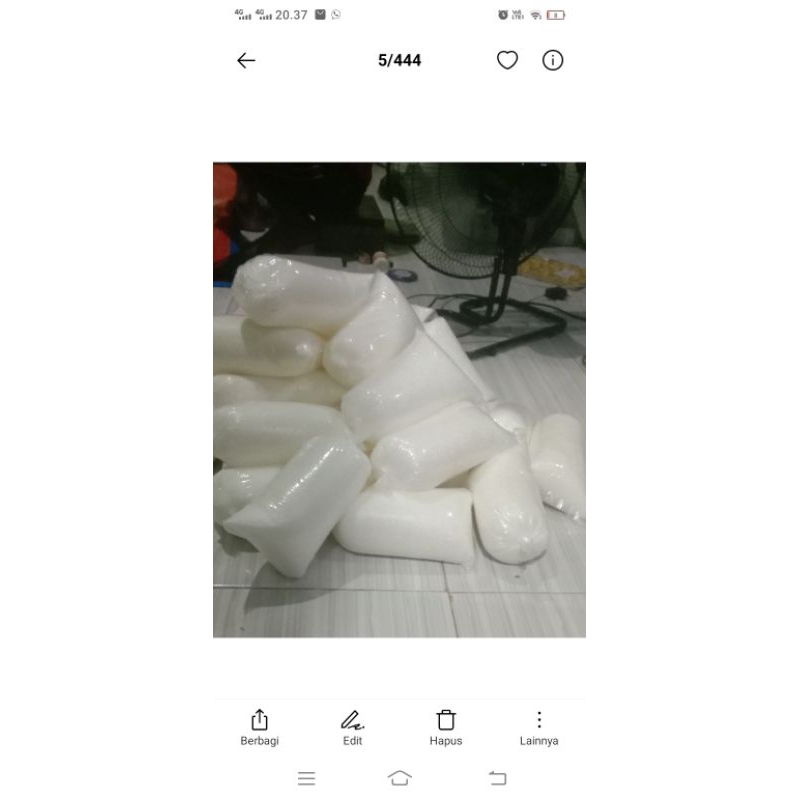Image resolution: width=800 pixels, height=800 pixels.
Task: Tap the photo to view fullscreen
Action: coord(399,399)
